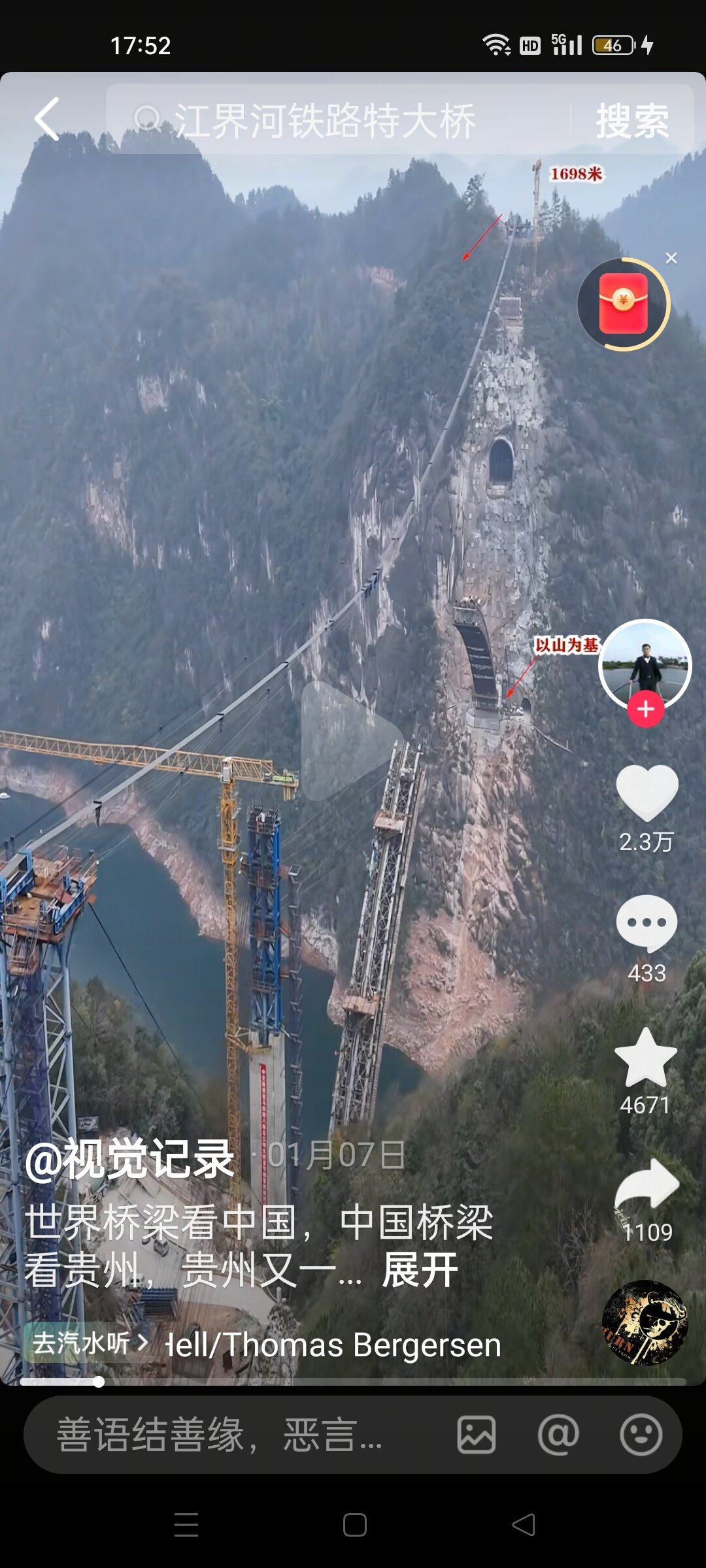Follow the author with the plus button
The width and height of the screenshot is (706, 1568).
click(646, 710)
